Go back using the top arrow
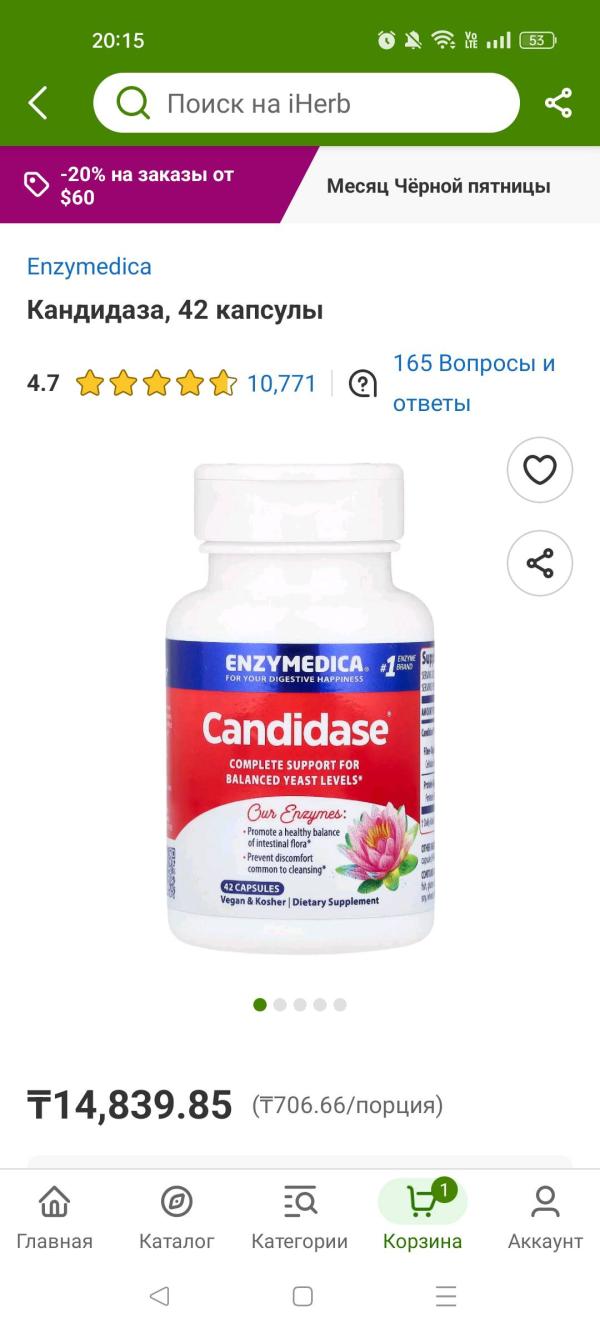This screenshot has height=1332, width=600. pyautogui.click(x=38, y=103)
